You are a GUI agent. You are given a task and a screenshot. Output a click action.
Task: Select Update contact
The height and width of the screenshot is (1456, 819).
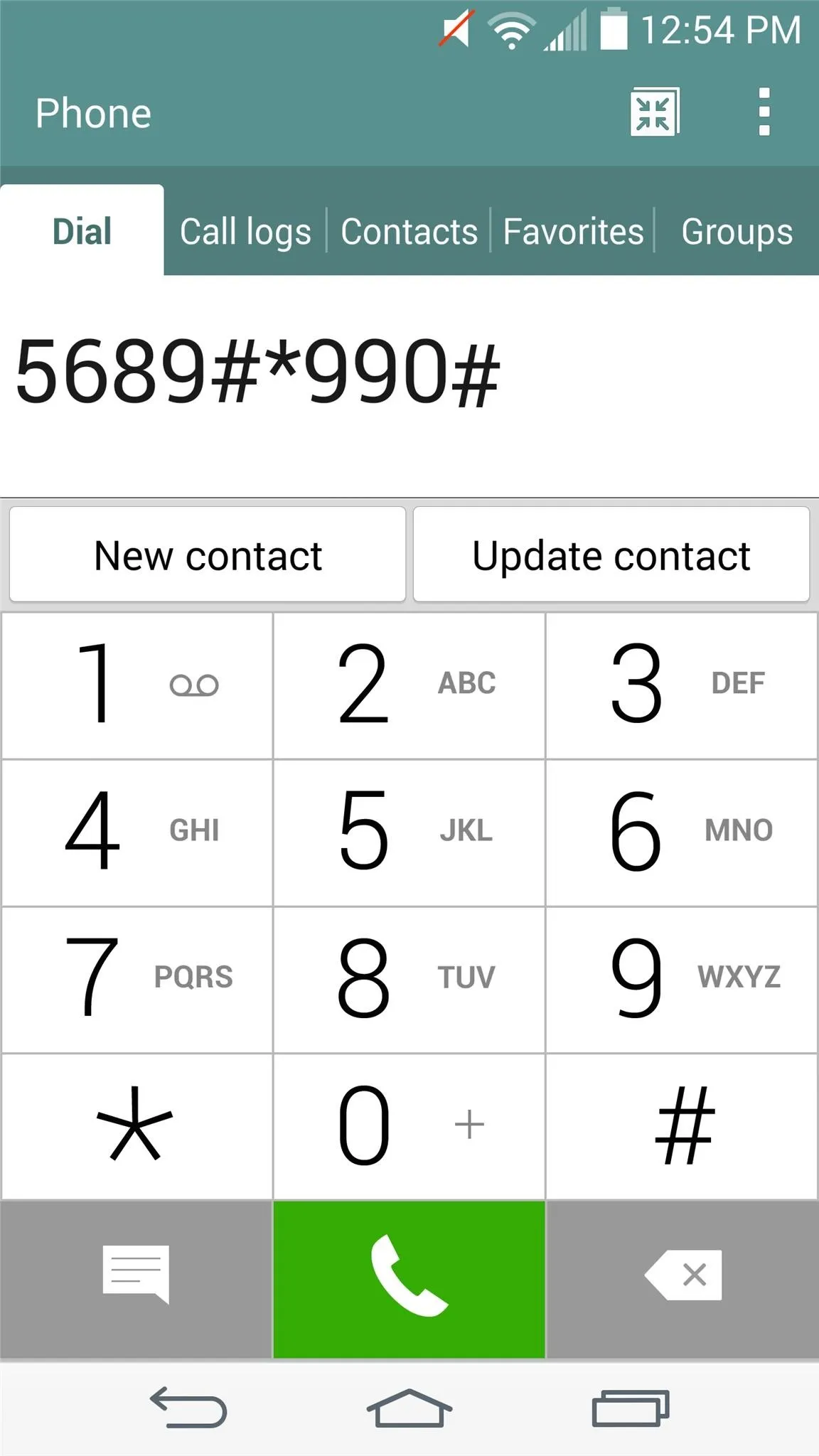click(611, 555)
